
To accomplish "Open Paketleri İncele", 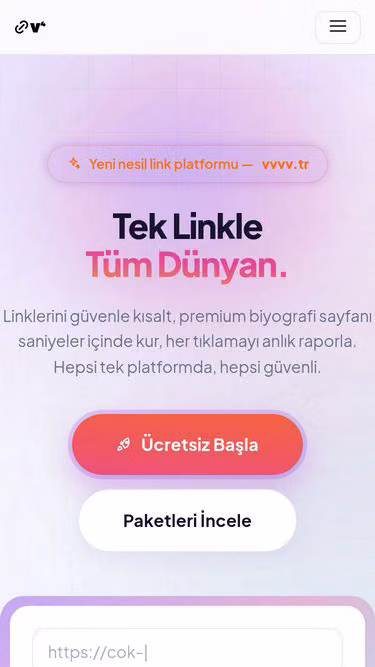I will (188, 520).
